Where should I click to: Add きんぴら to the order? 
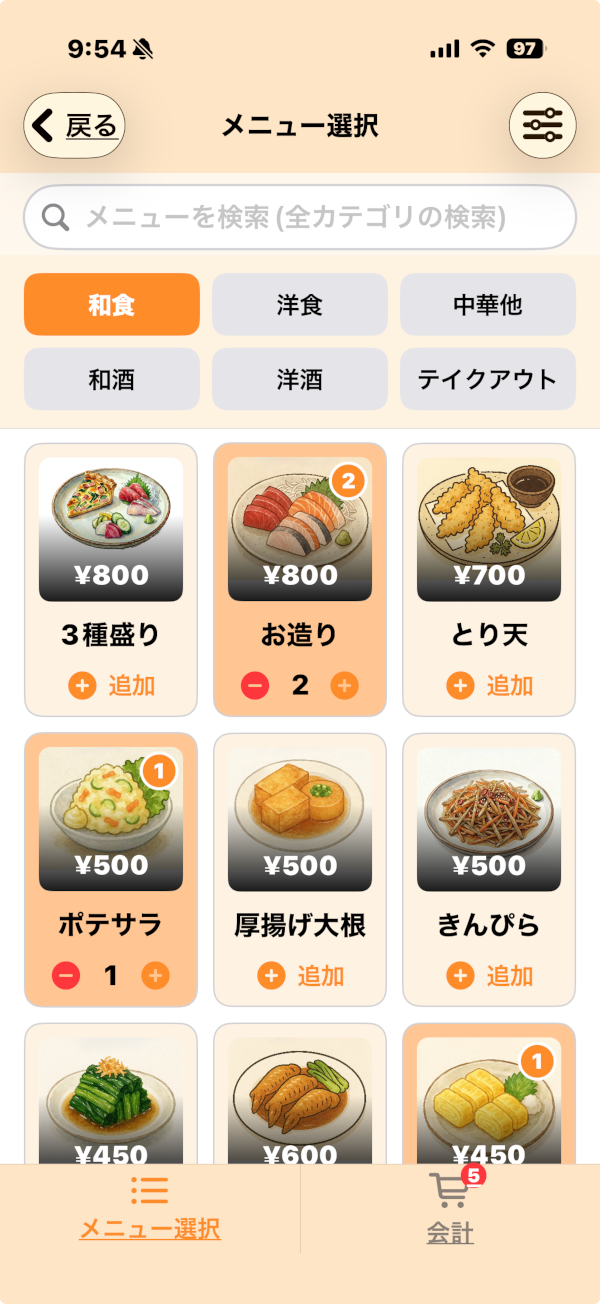[x=489, y=976]
